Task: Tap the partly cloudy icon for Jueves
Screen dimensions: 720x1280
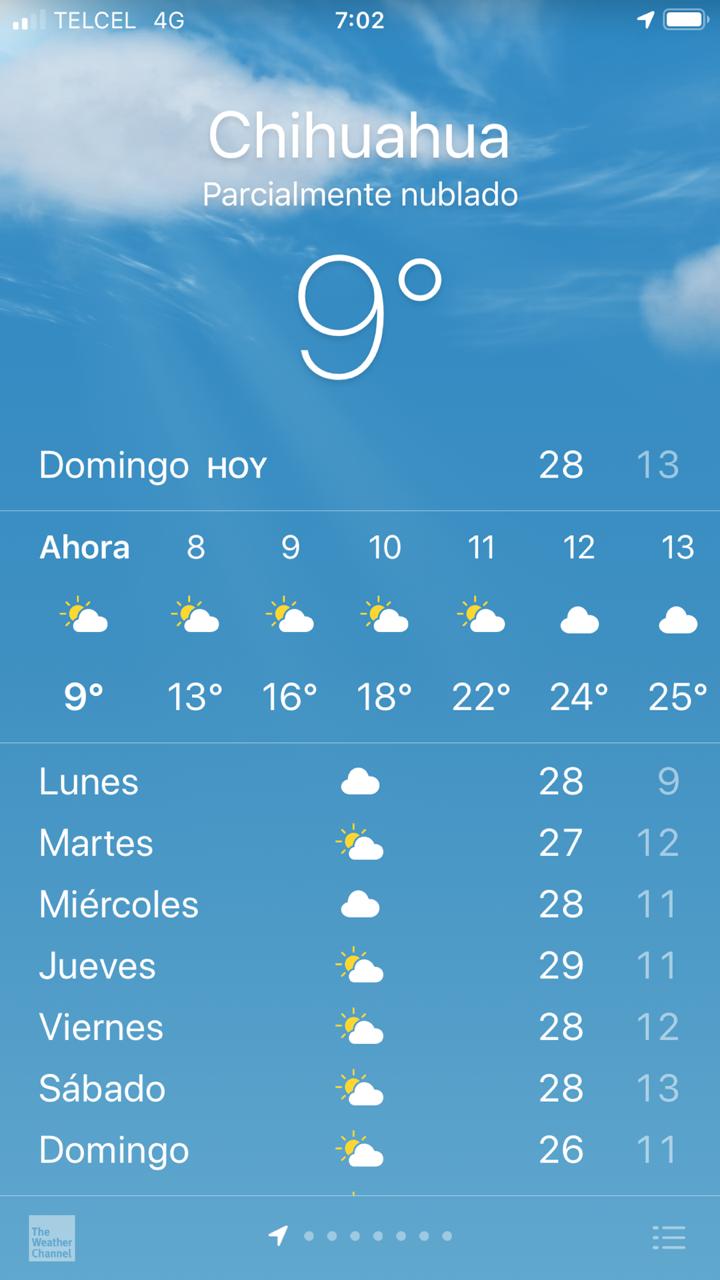Action: point(361,965)
